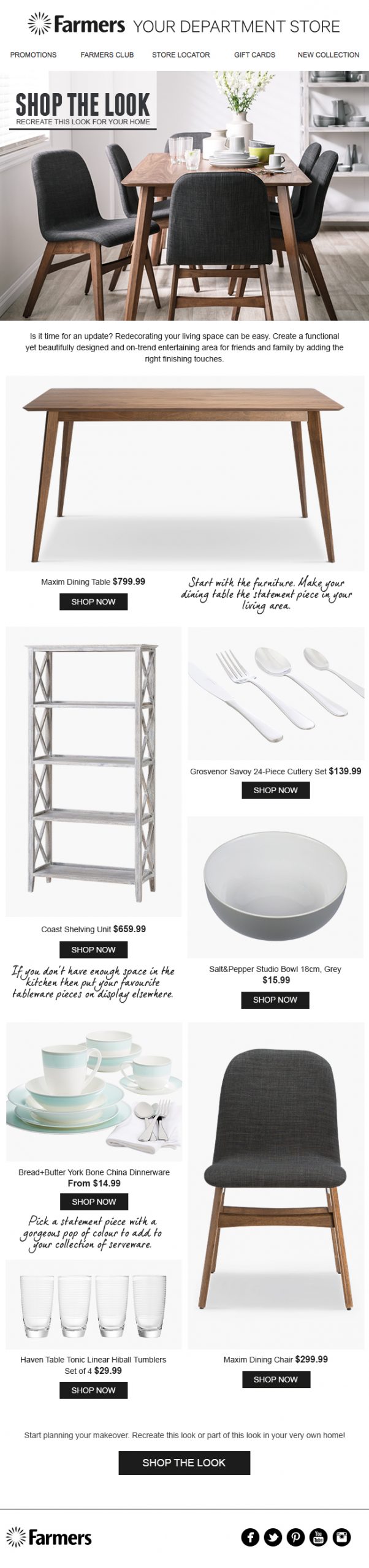Tap Shop Now for Maxim Dining Chair

(x=275, y=1379)
